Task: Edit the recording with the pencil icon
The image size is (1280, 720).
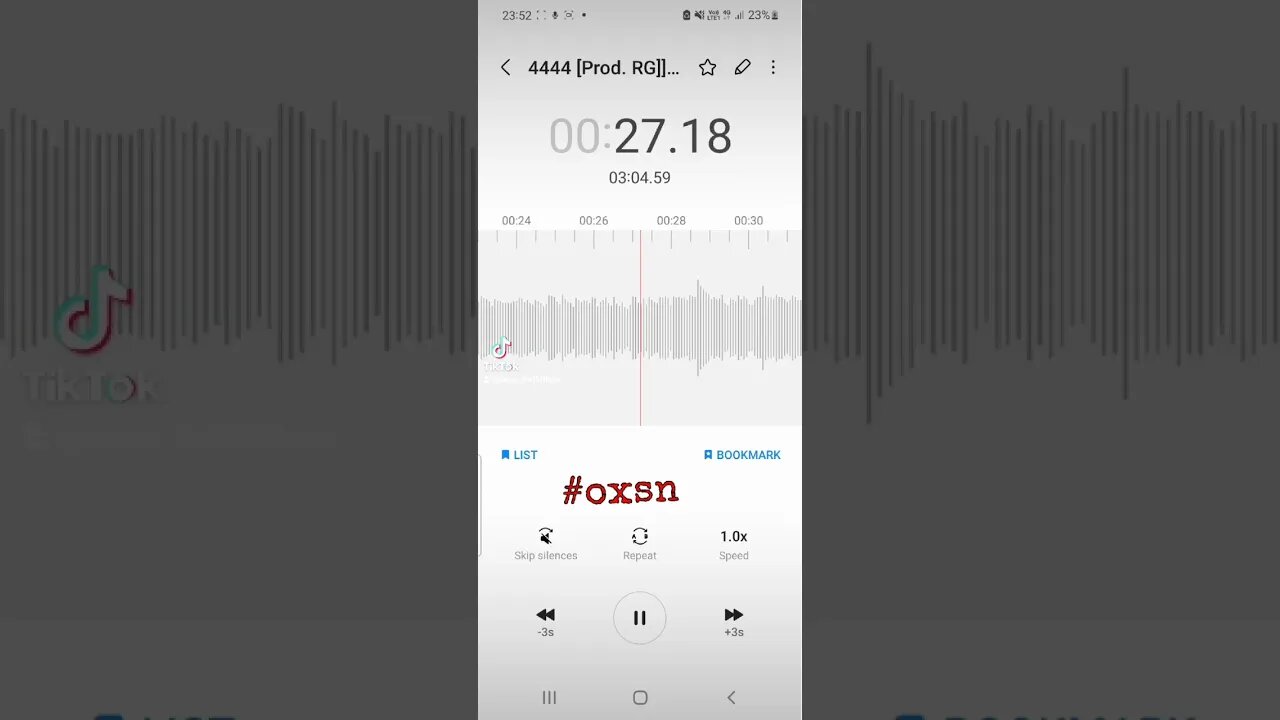Action: [x=742, y=68]
